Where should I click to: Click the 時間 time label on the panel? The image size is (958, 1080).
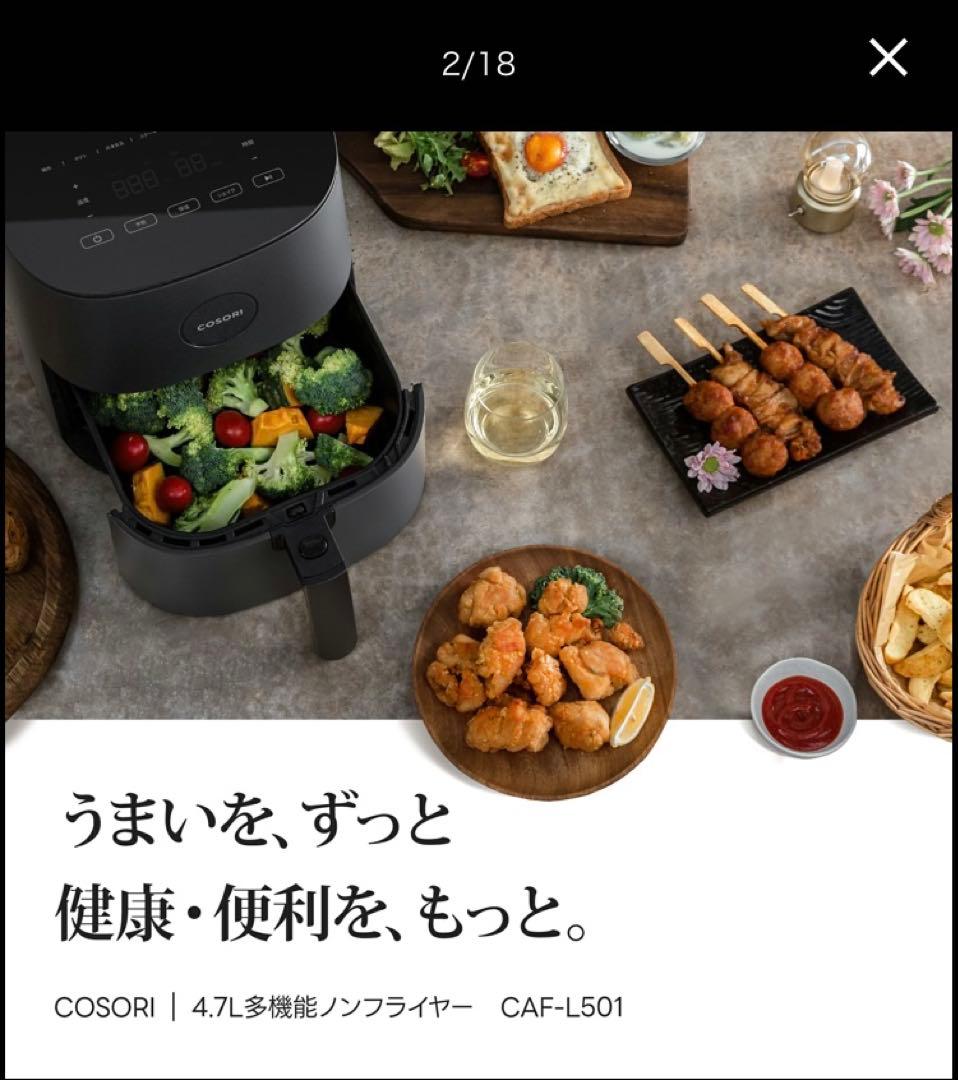[x=246, y=144]
